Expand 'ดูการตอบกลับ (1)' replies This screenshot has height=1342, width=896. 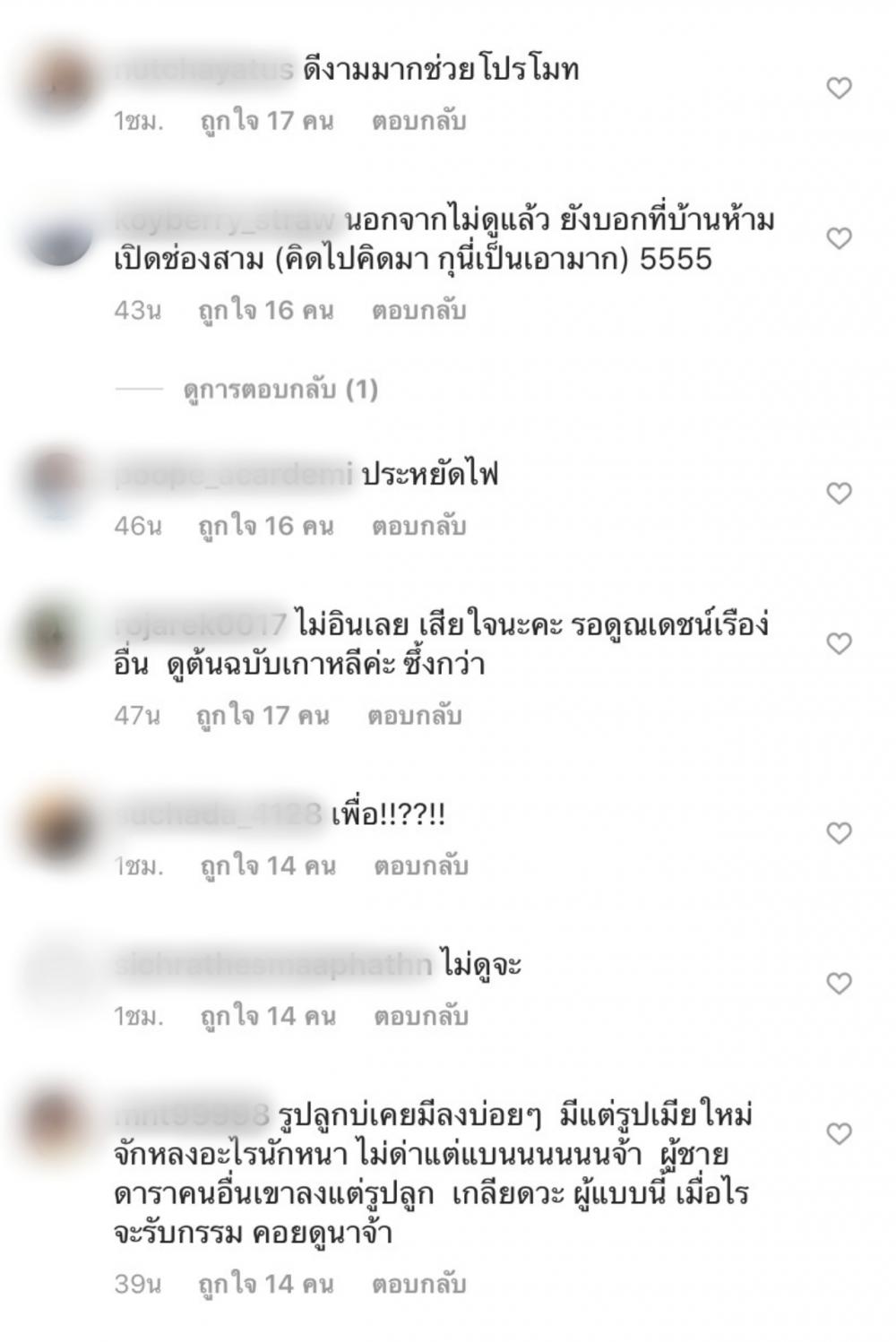tap(280, 390)
